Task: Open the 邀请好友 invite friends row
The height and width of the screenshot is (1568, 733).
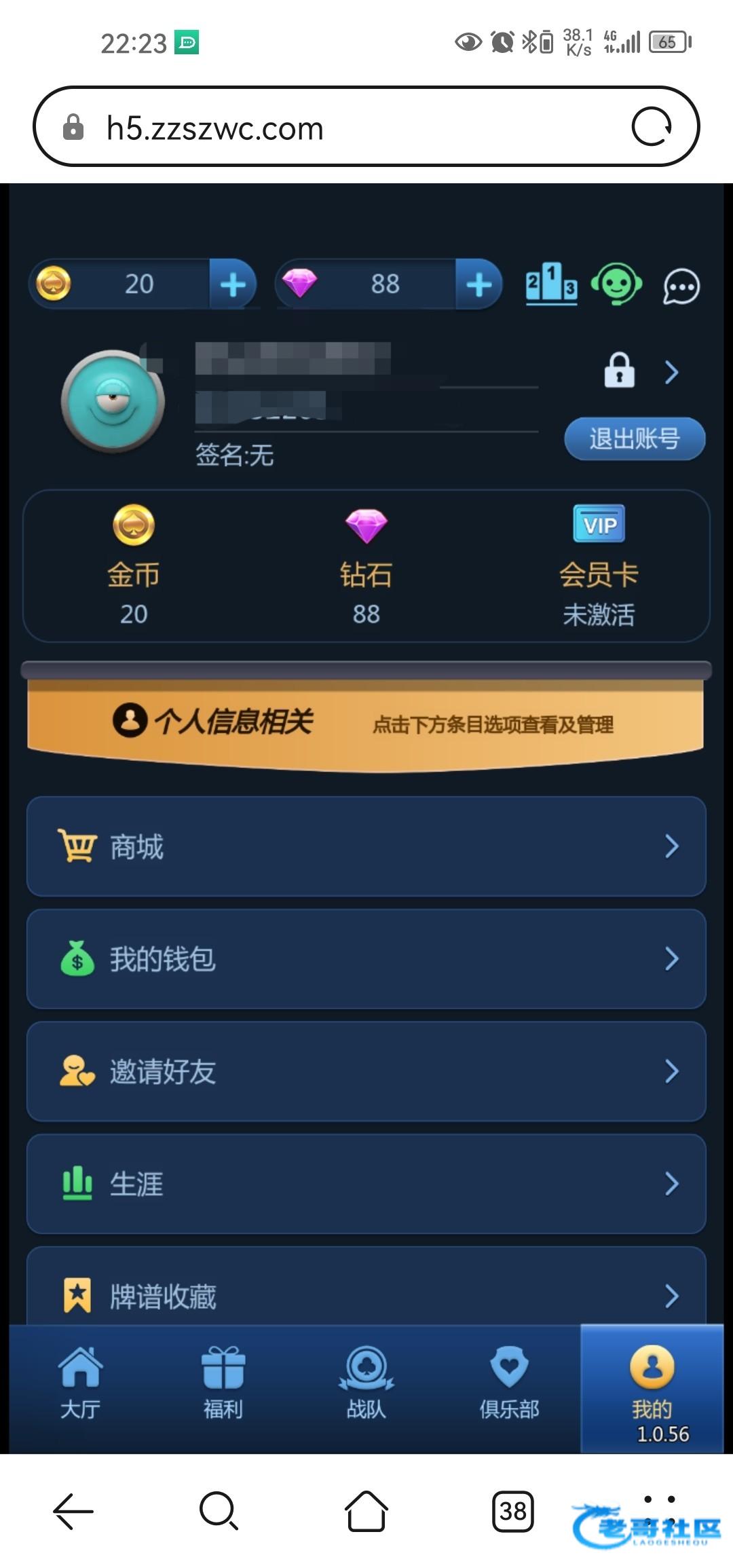Action: (x=366, y=1071)
